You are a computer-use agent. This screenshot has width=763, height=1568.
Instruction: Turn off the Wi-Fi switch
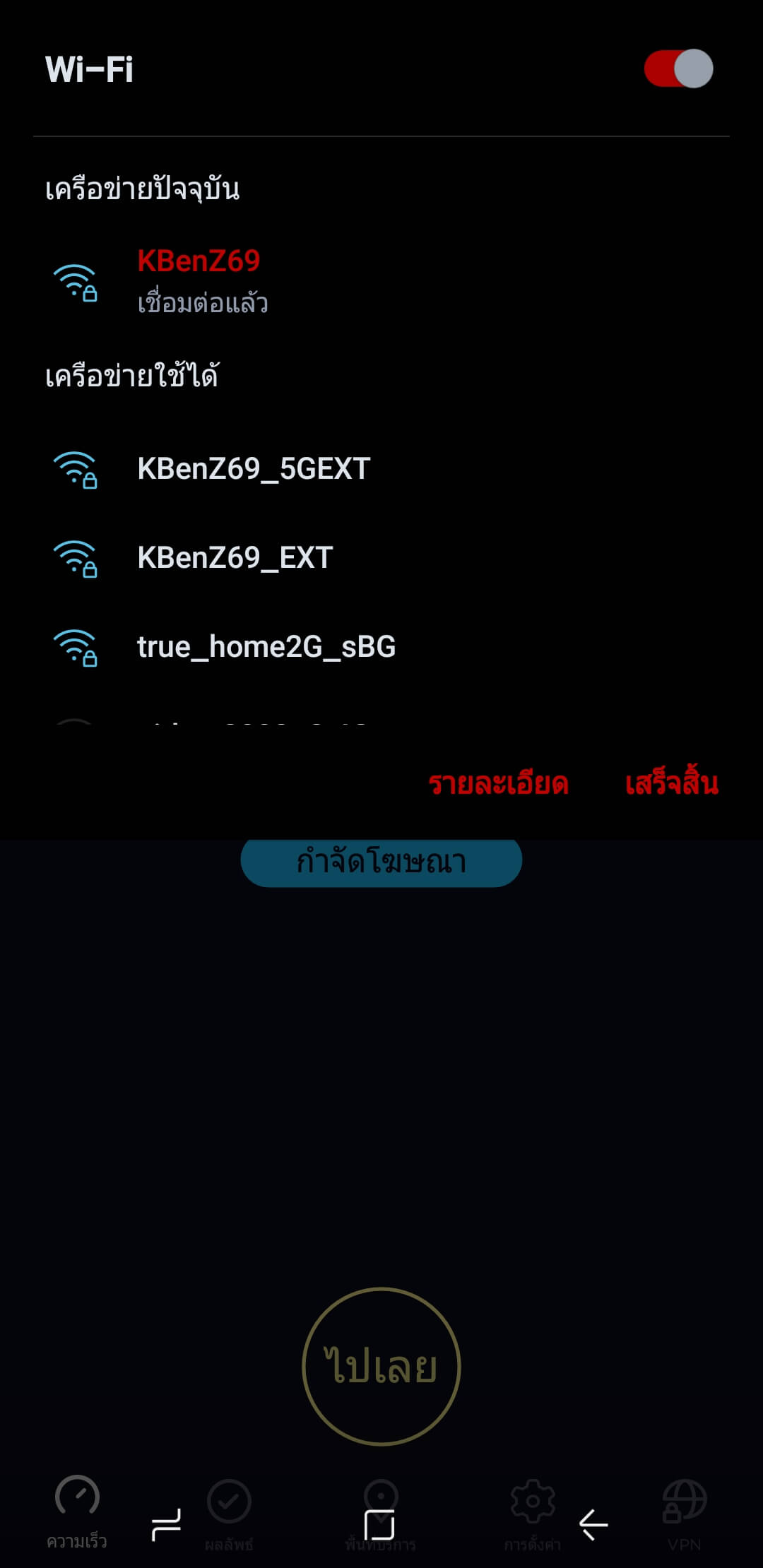(x=678, y=69)
